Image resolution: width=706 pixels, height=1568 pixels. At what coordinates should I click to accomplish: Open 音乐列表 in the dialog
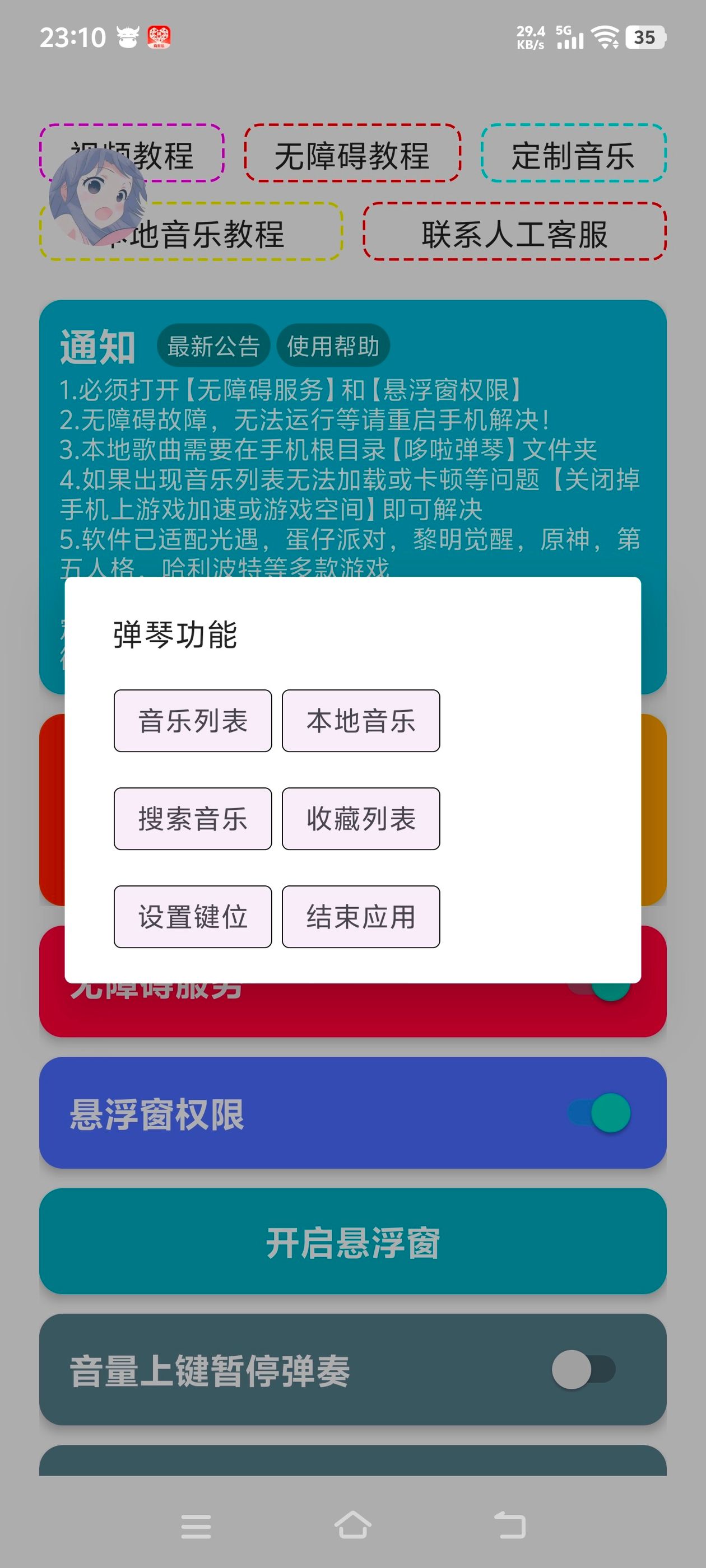[193, 721]
